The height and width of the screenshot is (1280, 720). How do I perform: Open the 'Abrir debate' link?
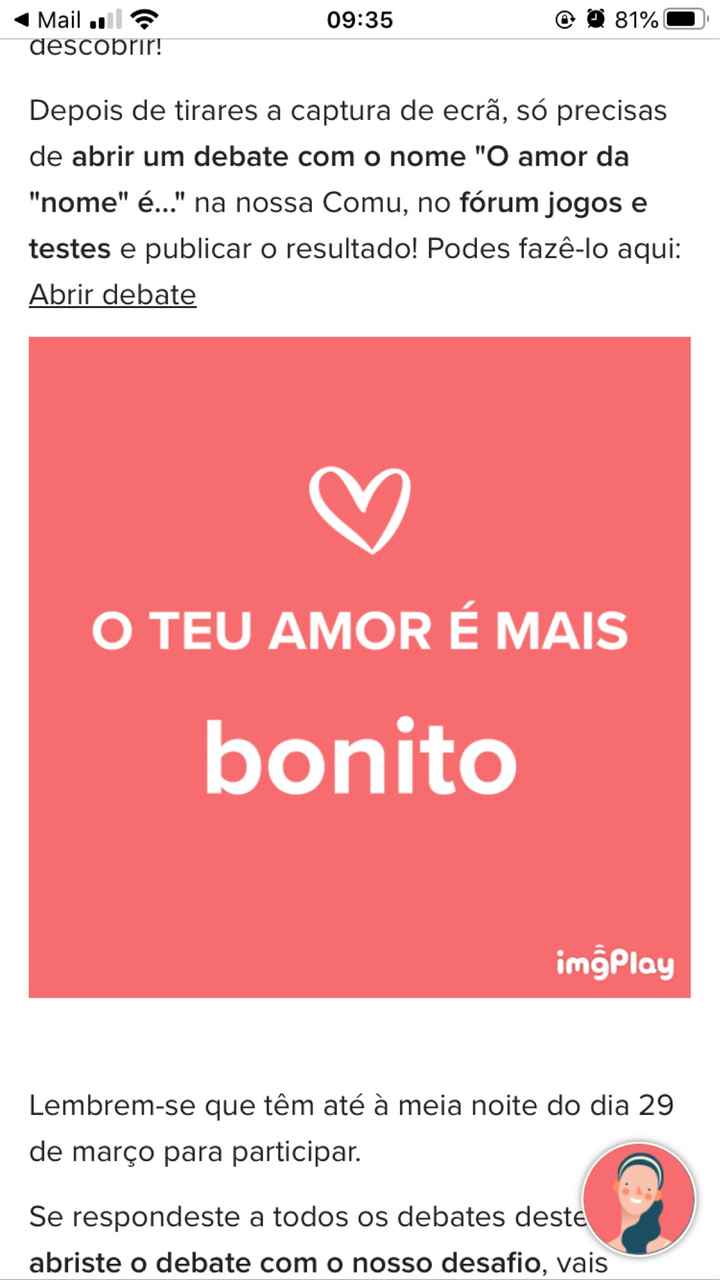click(111, 294)
